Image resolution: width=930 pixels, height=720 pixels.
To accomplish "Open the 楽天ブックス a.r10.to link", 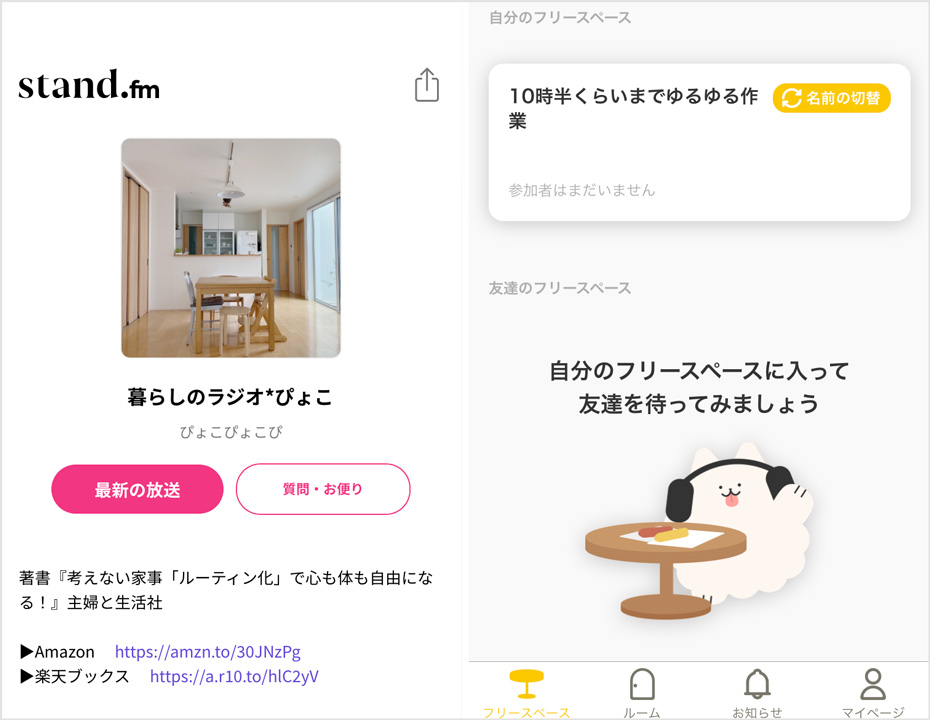I will [234, 676].
